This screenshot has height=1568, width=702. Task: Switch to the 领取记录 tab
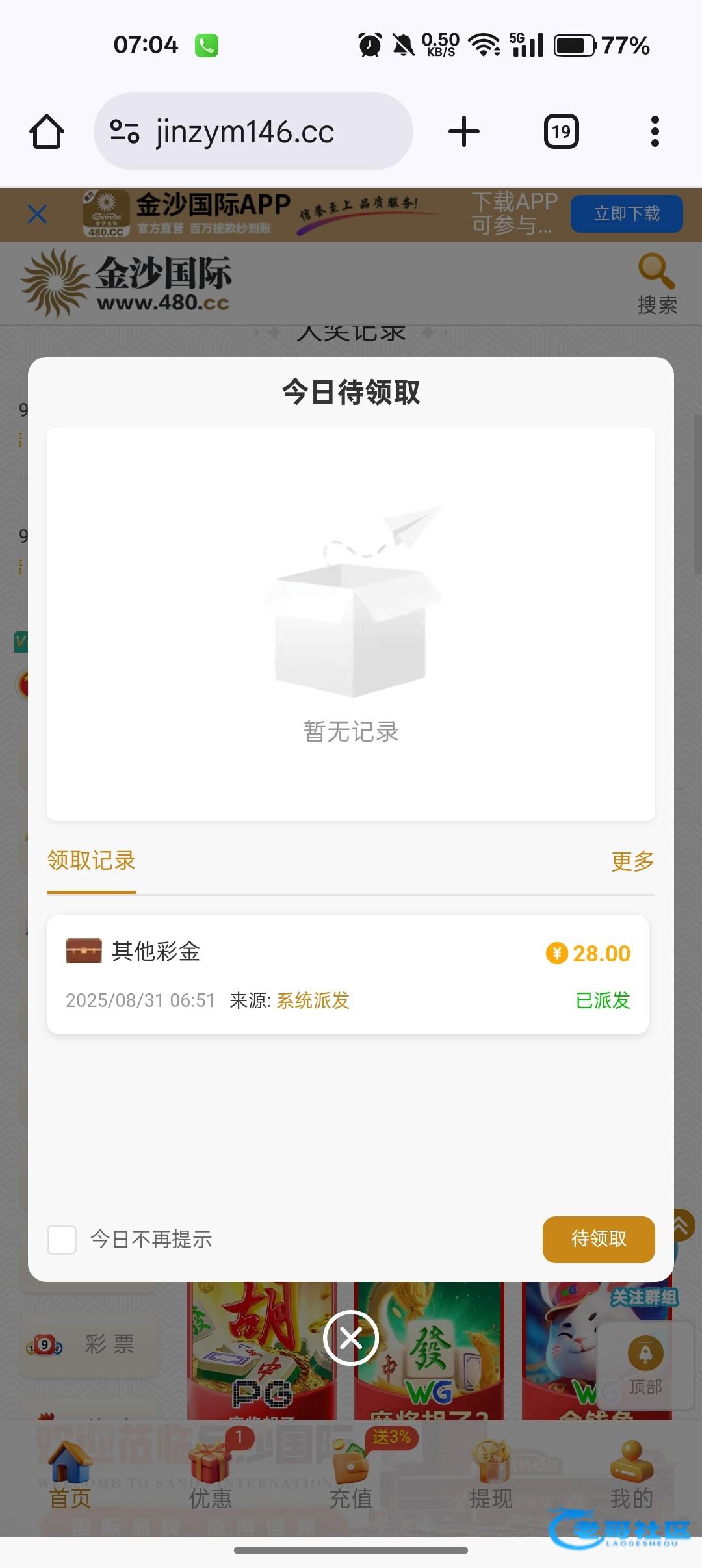coord(92,861)
